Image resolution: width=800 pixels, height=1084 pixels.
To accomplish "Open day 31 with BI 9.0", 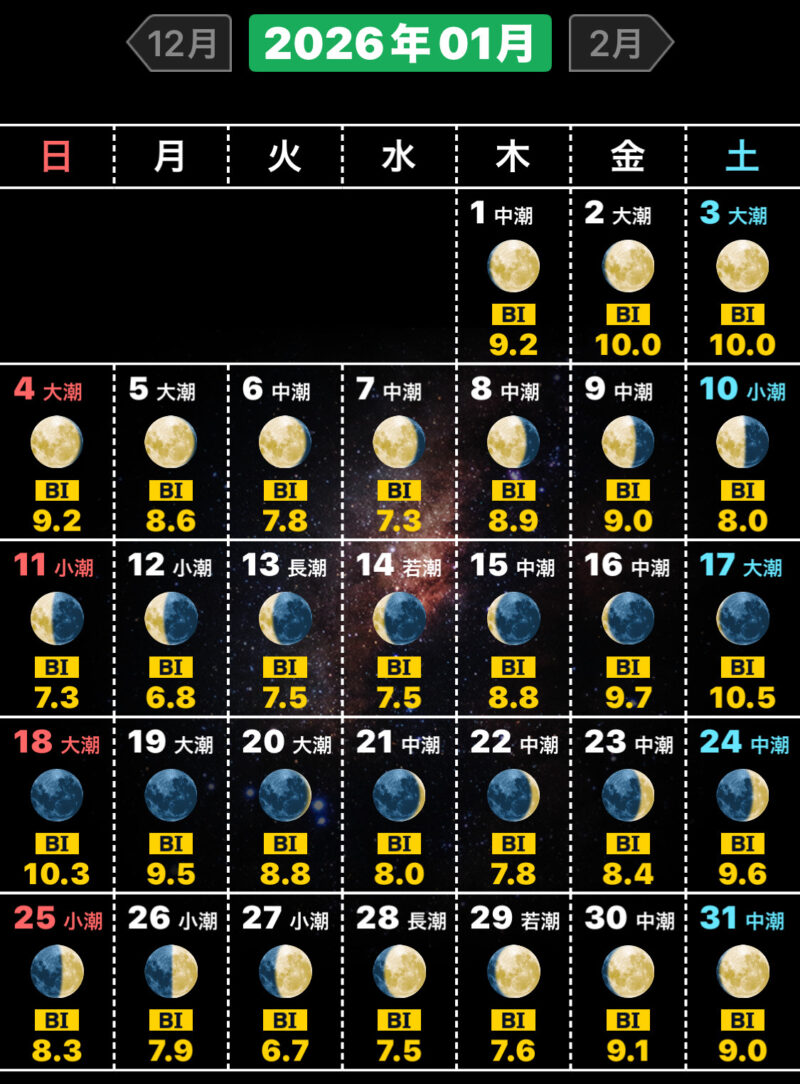I will pos(742,980).
